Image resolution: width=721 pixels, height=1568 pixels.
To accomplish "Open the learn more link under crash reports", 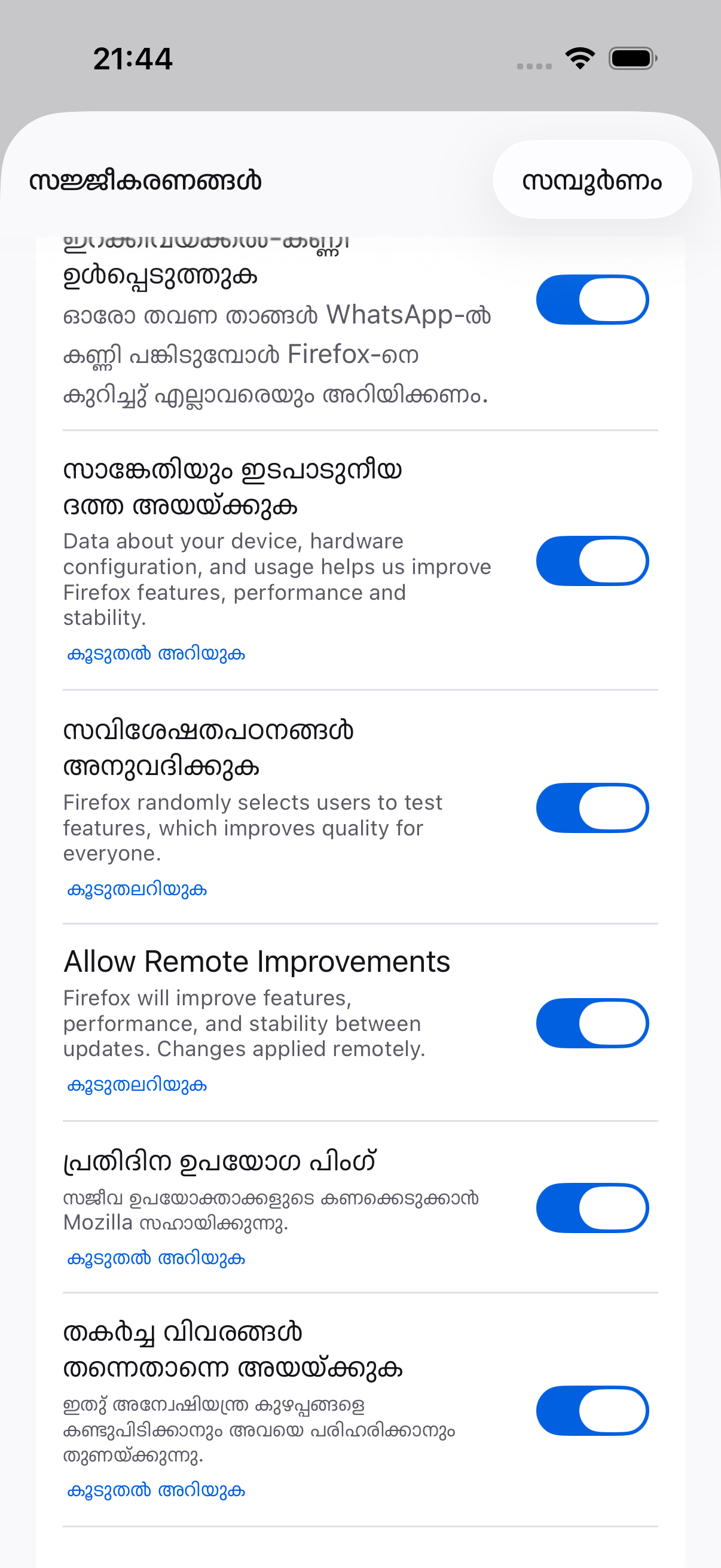I will tap(156, 1490).
